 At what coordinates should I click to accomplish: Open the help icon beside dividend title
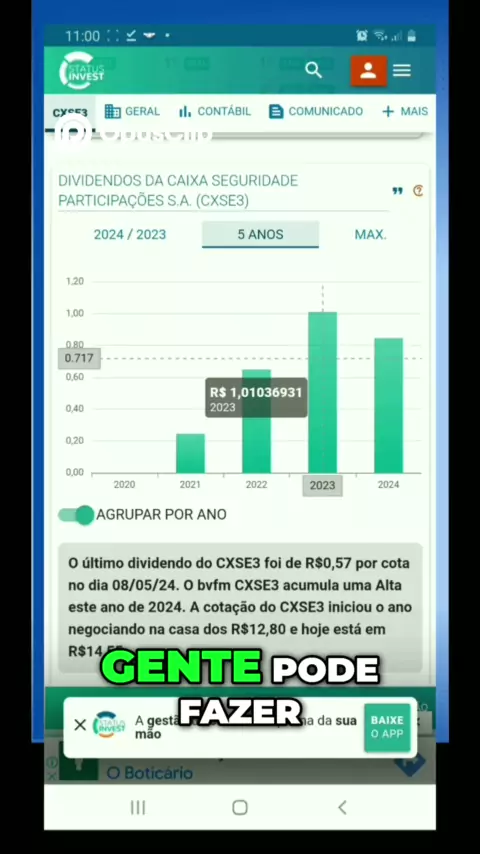click(x=418, y=191)
